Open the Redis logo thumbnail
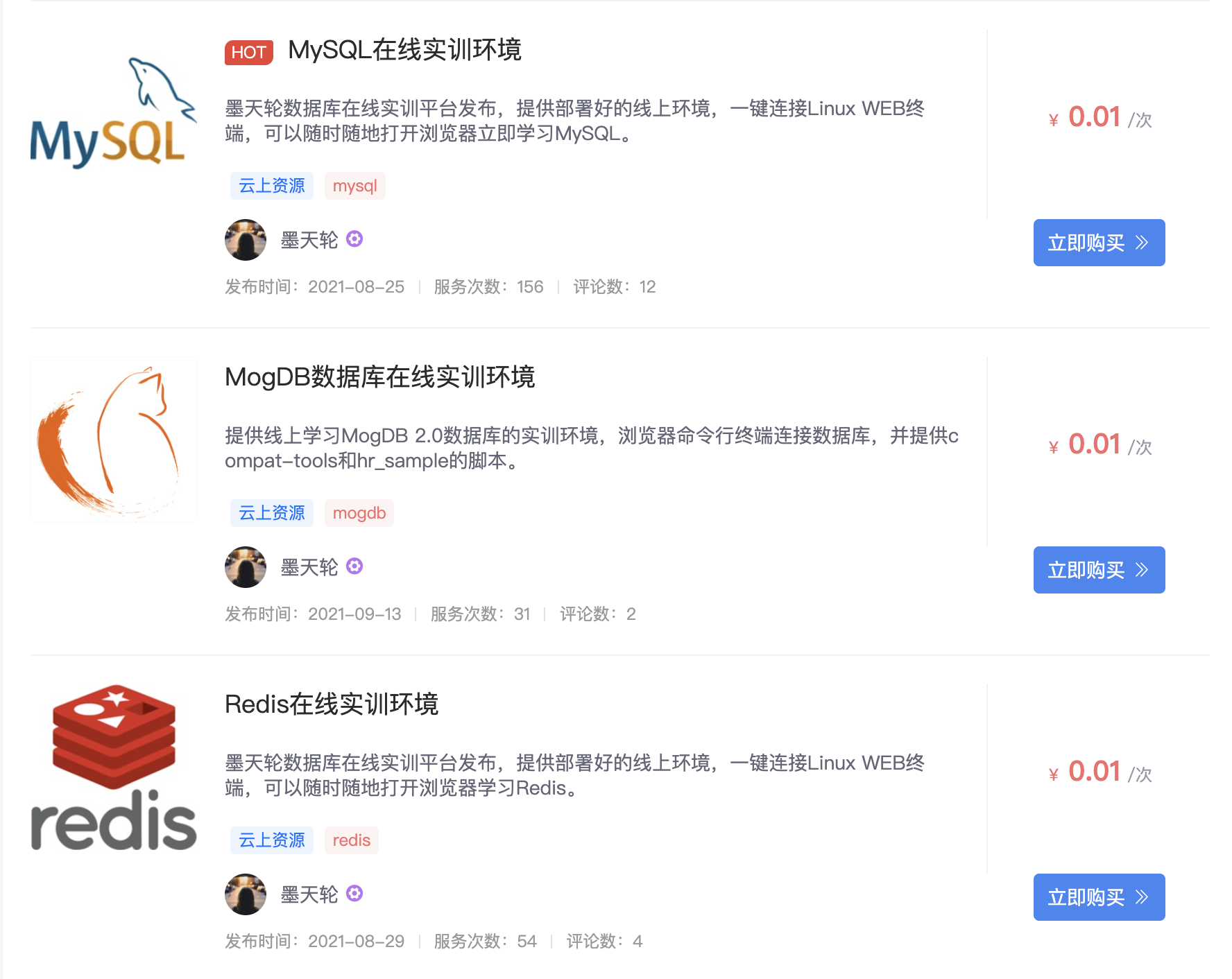The height and width of the screenshot is (979, 1232). tap(114, 767)
